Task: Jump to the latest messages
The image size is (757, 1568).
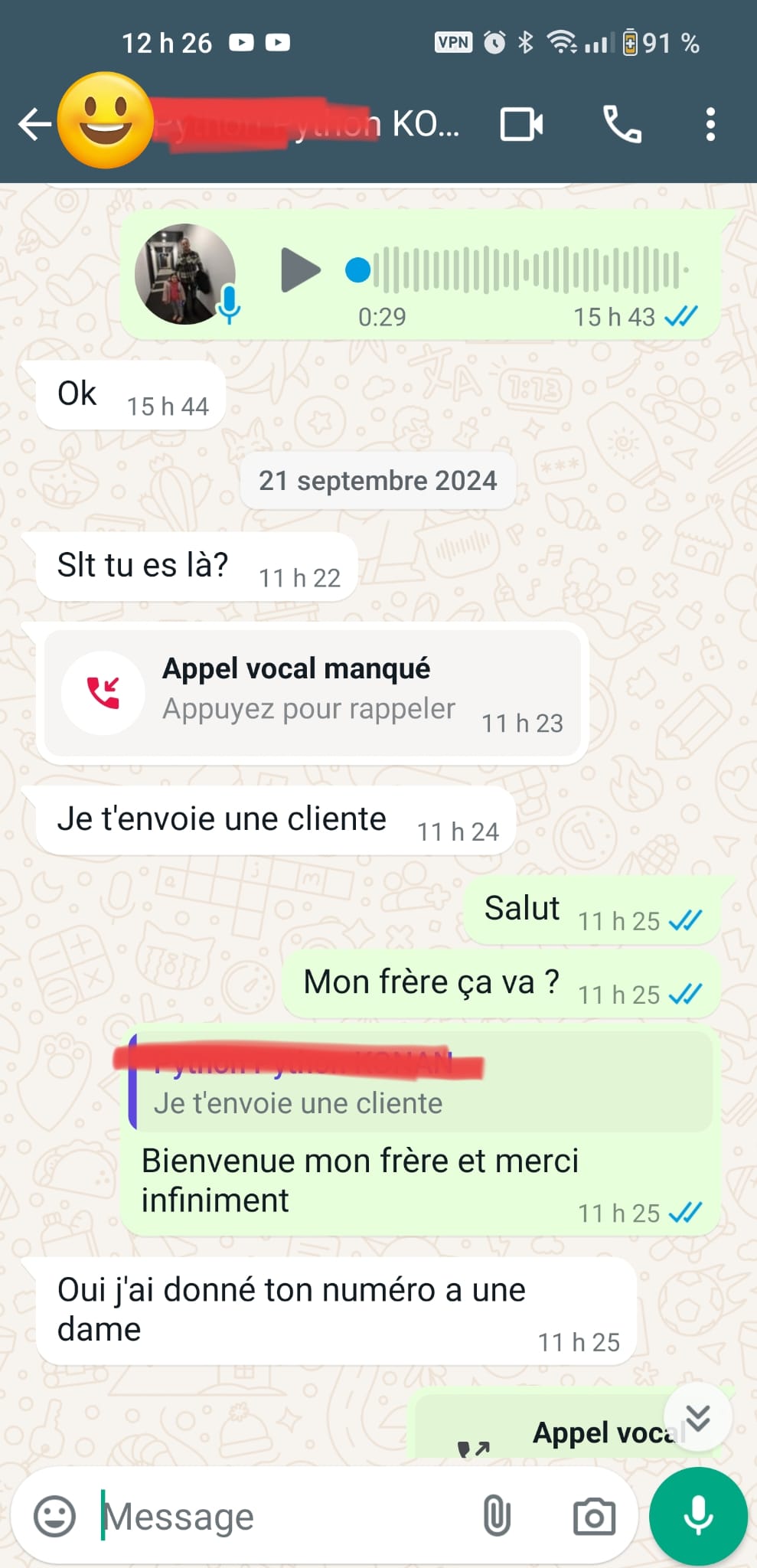Action: point(697,1418)
